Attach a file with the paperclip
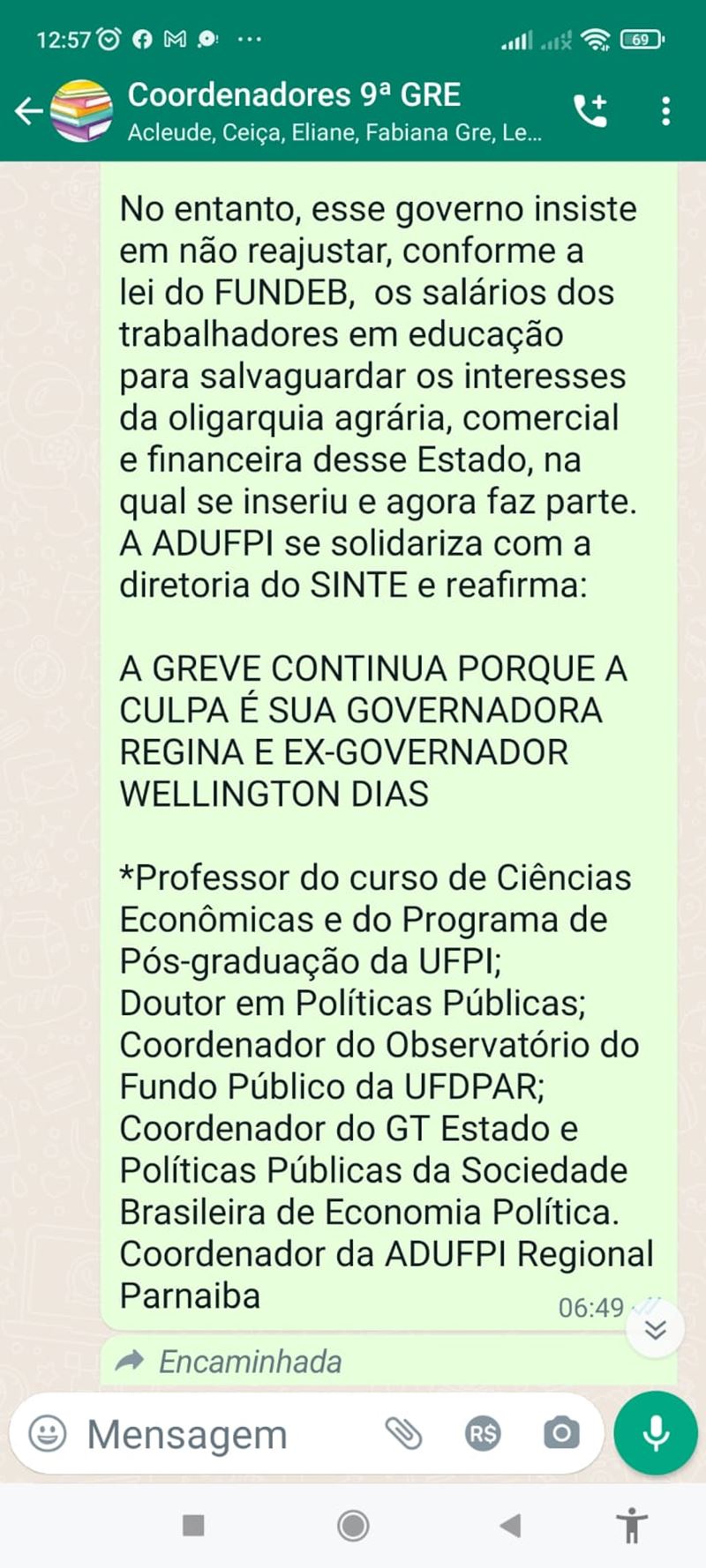The width and height of the screenshot is (706, 1568). coord(403,1434)
